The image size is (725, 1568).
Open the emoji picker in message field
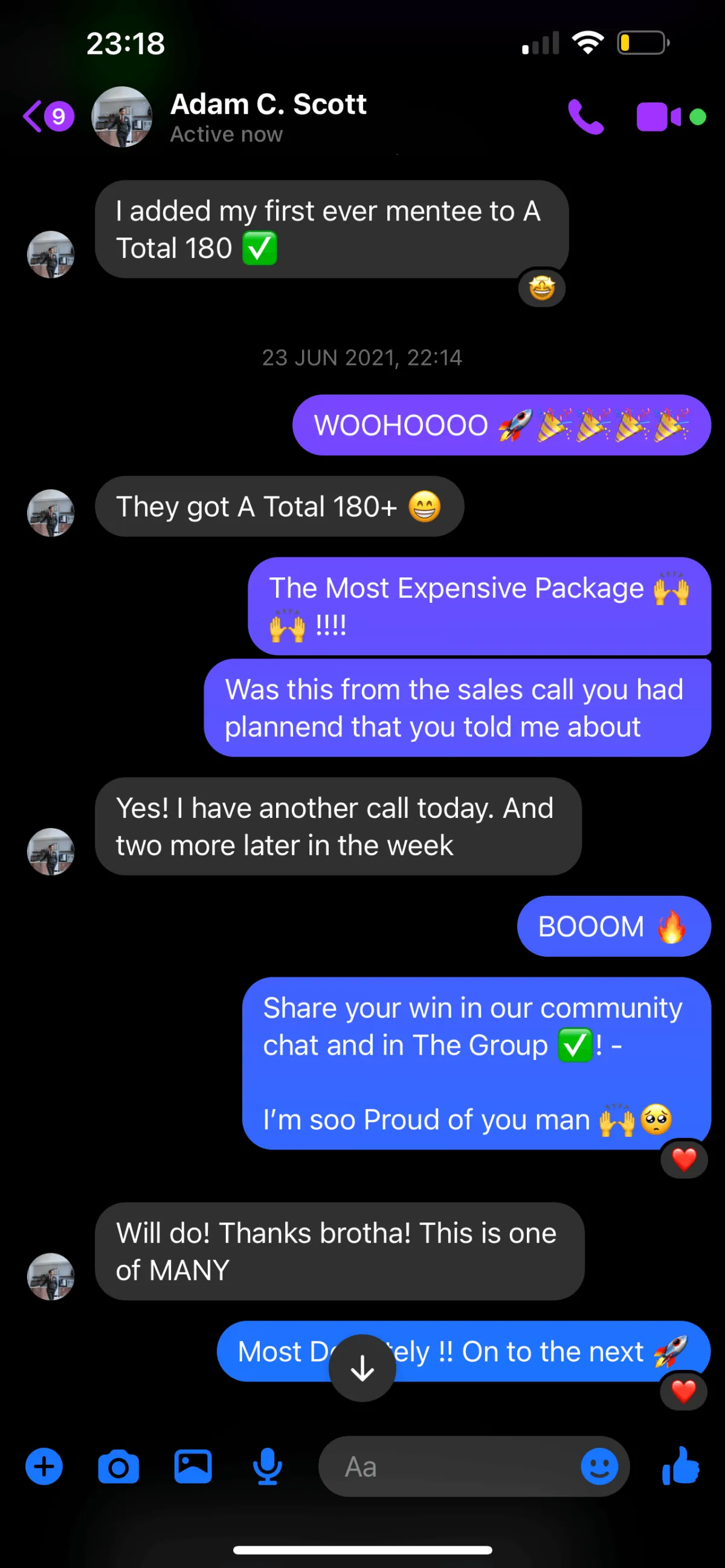[x=599, y=1467]
